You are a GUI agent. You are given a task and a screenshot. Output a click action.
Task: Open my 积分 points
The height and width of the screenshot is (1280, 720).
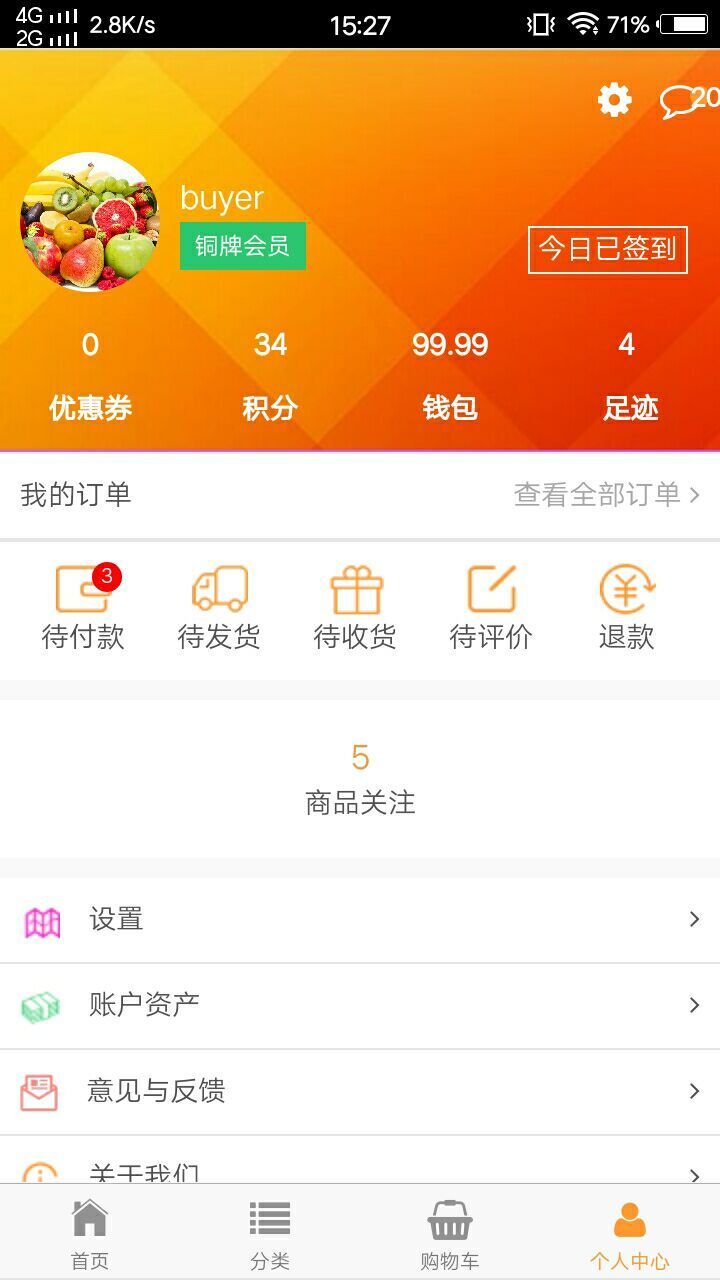pos(270,376)
